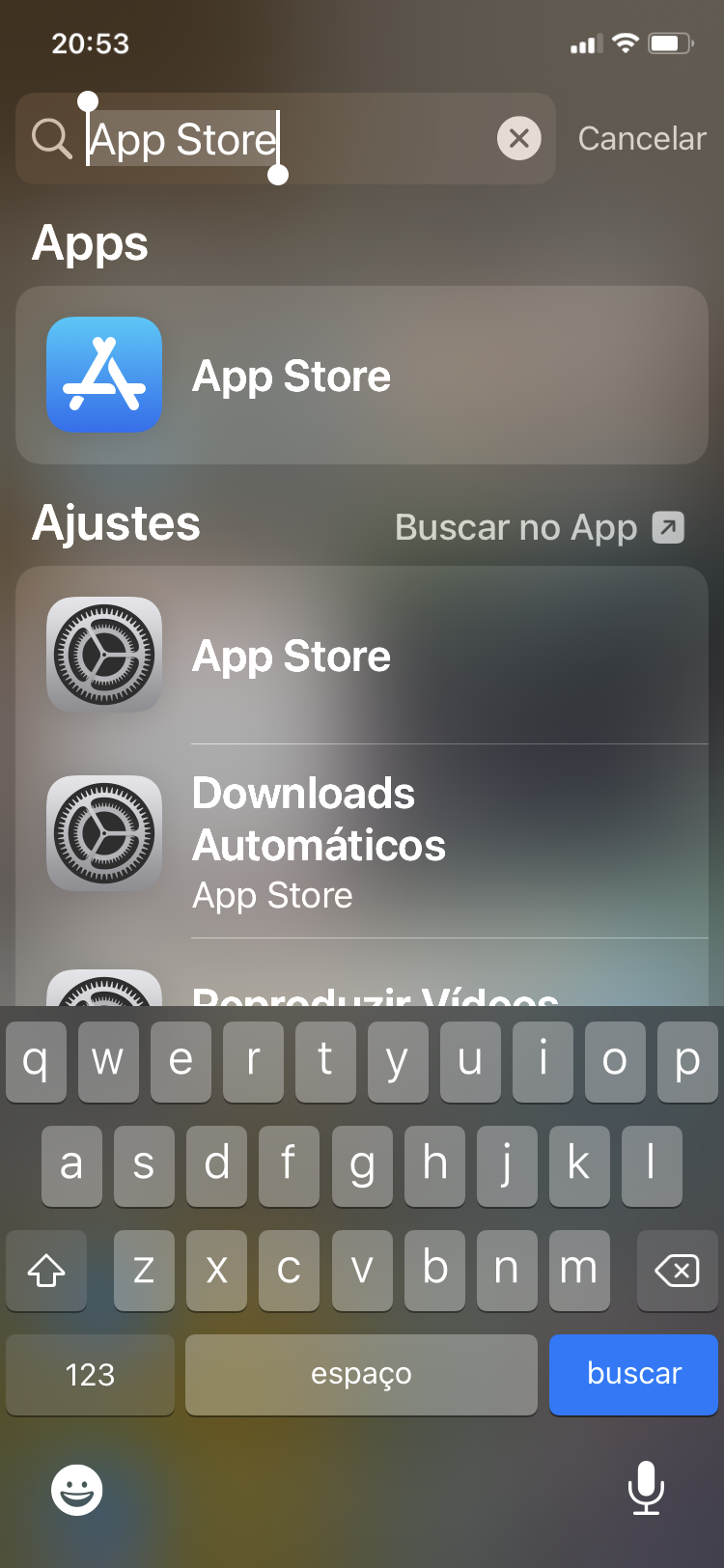Viewport: 724px width, 1568px height.
Task: Tap the backspace key
Action: point(677,1271)
